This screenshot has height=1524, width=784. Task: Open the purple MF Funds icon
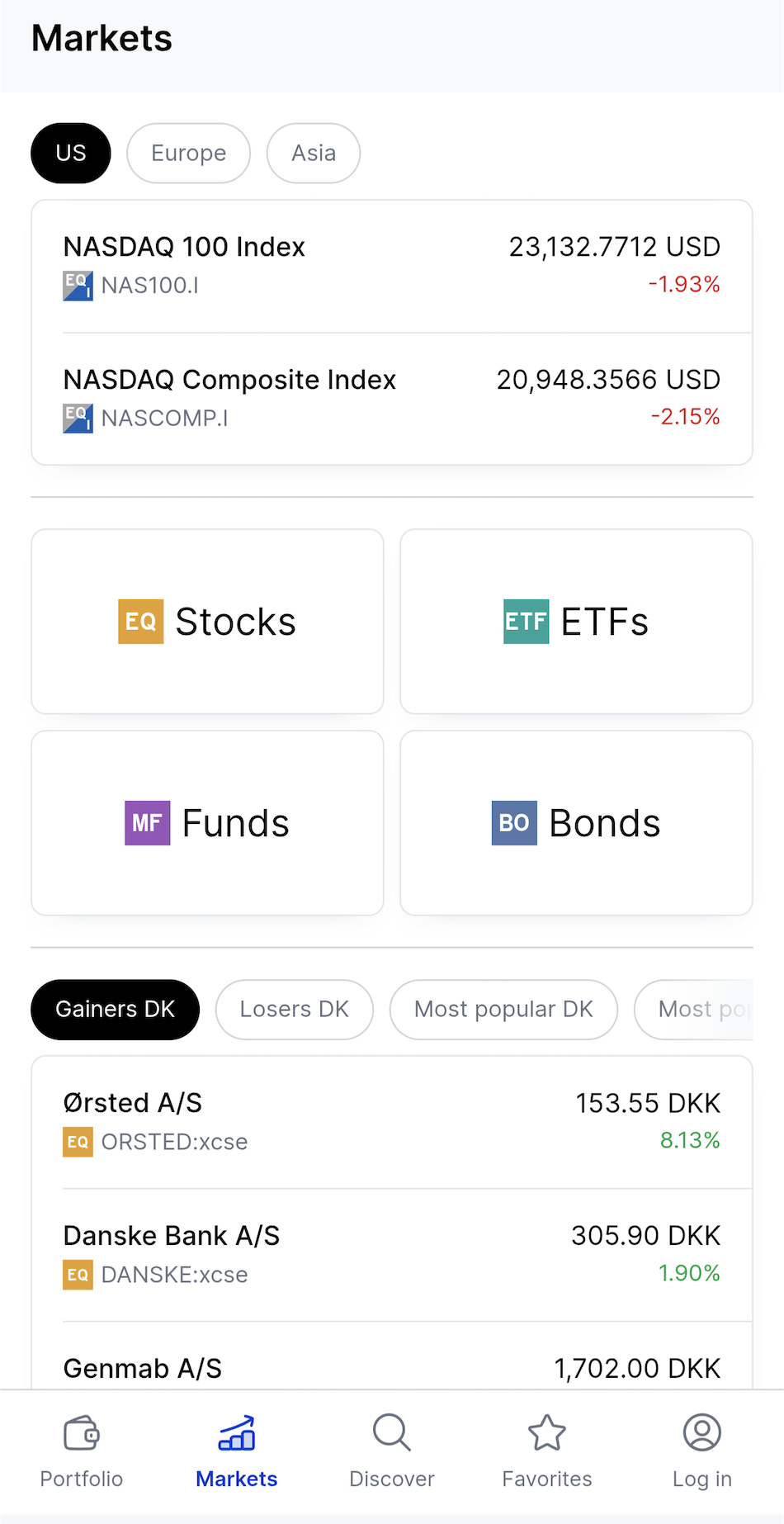point(147,822)
